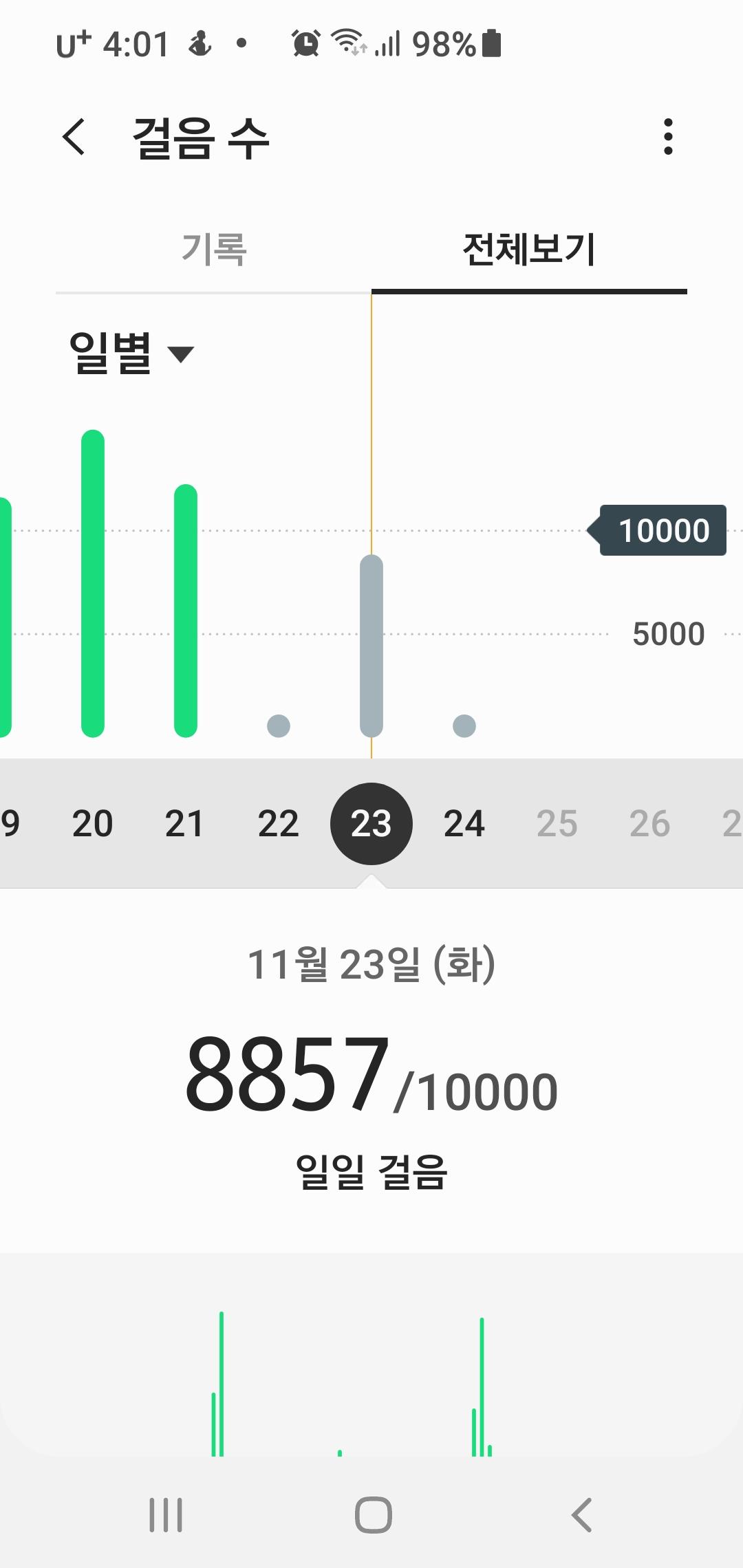Go back from the 걸음 수 screen
743x1568 pixels.
[x=74, y=137]
